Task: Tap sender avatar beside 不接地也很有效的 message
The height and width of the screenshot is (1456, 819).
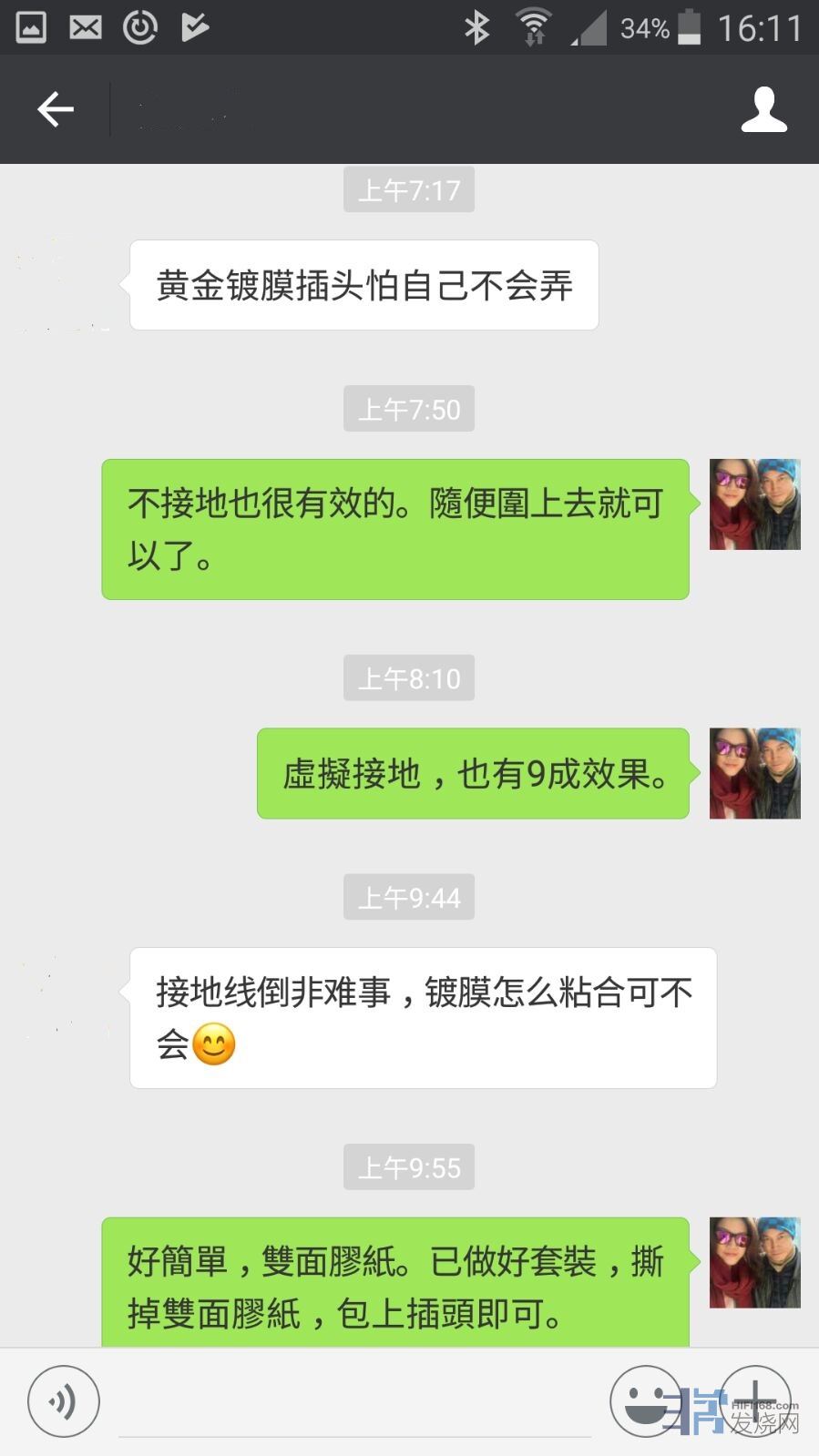Action: [x=754, y=504]
